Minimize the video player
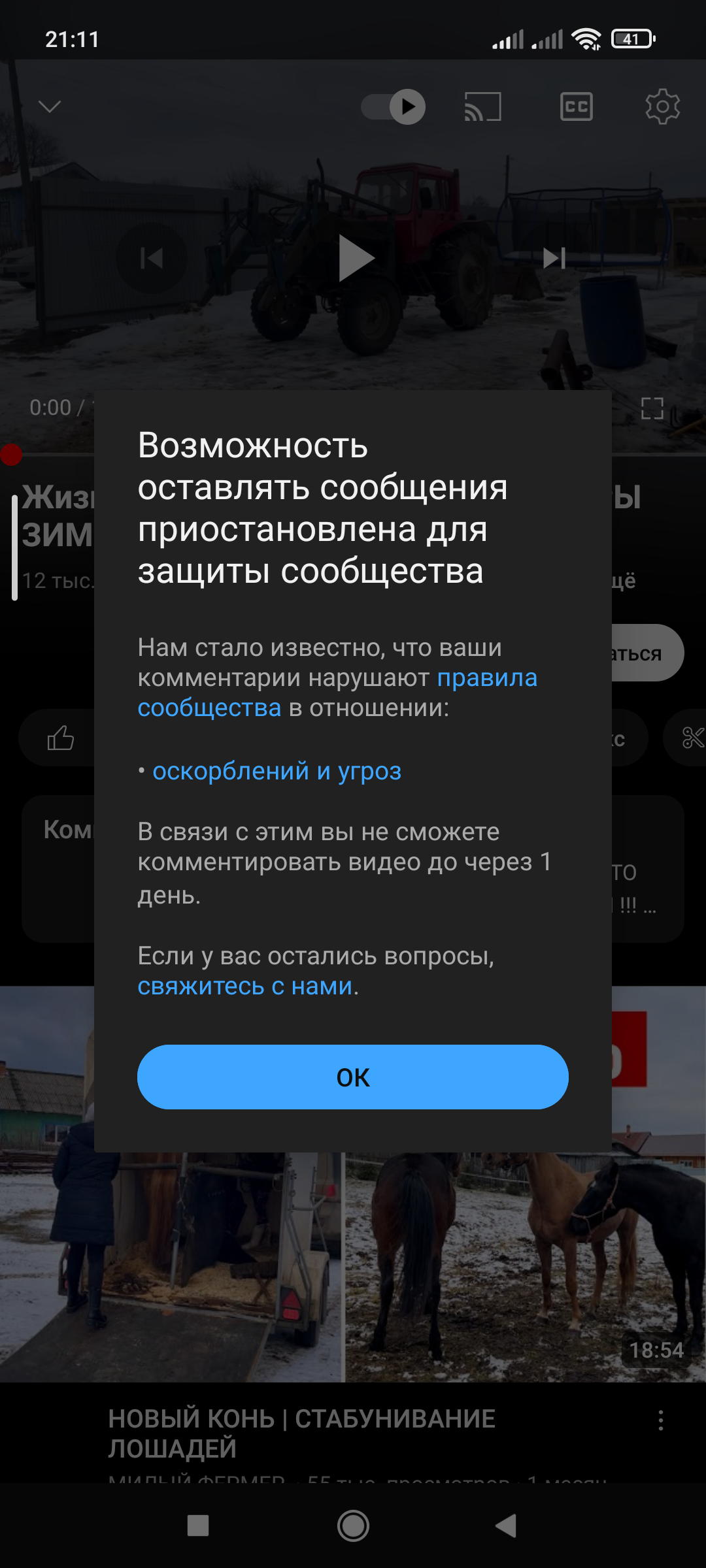 tap(50, 106)
